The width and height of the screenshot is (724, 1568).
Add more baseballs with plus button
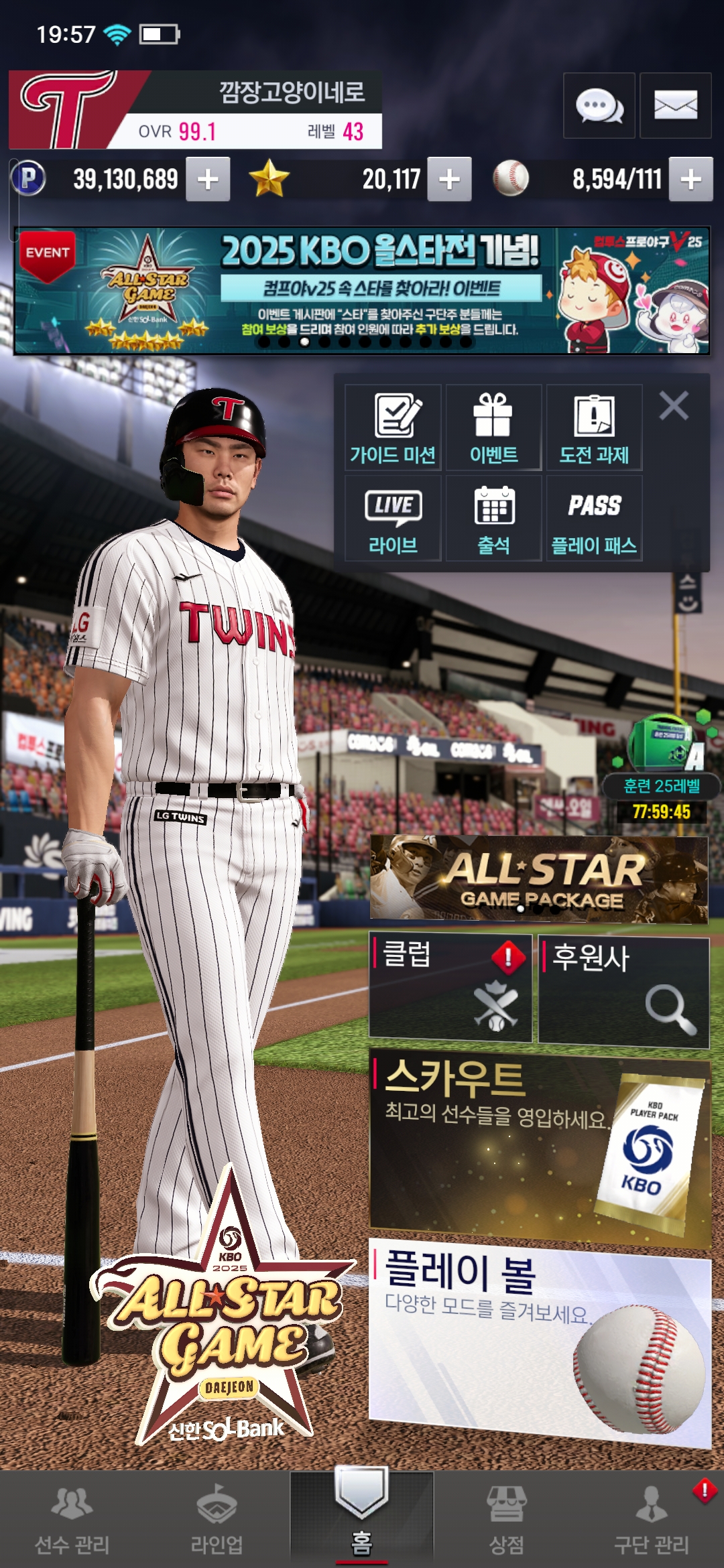(x=690, y=179)
